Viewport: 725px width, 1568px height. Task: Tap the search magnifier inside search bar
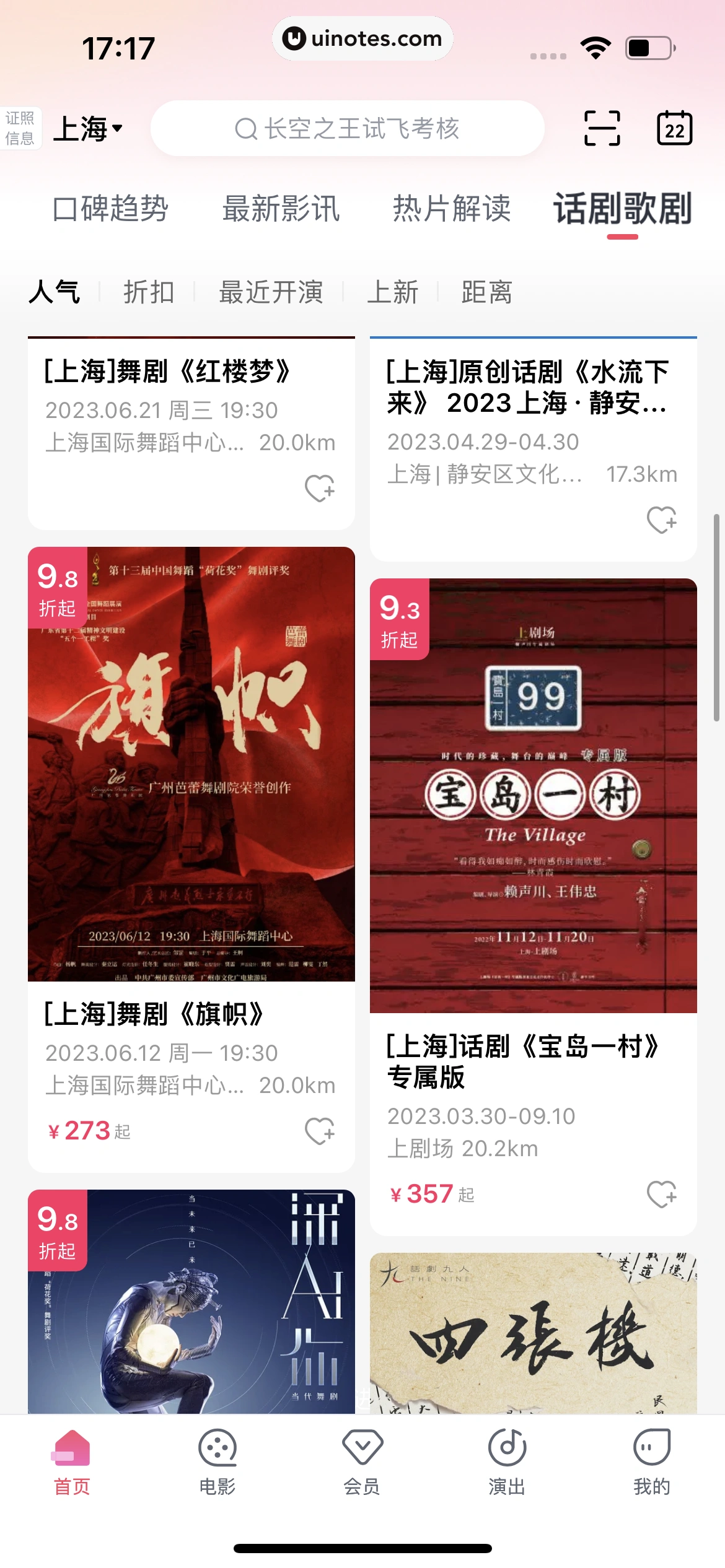[x=247, y=128]
